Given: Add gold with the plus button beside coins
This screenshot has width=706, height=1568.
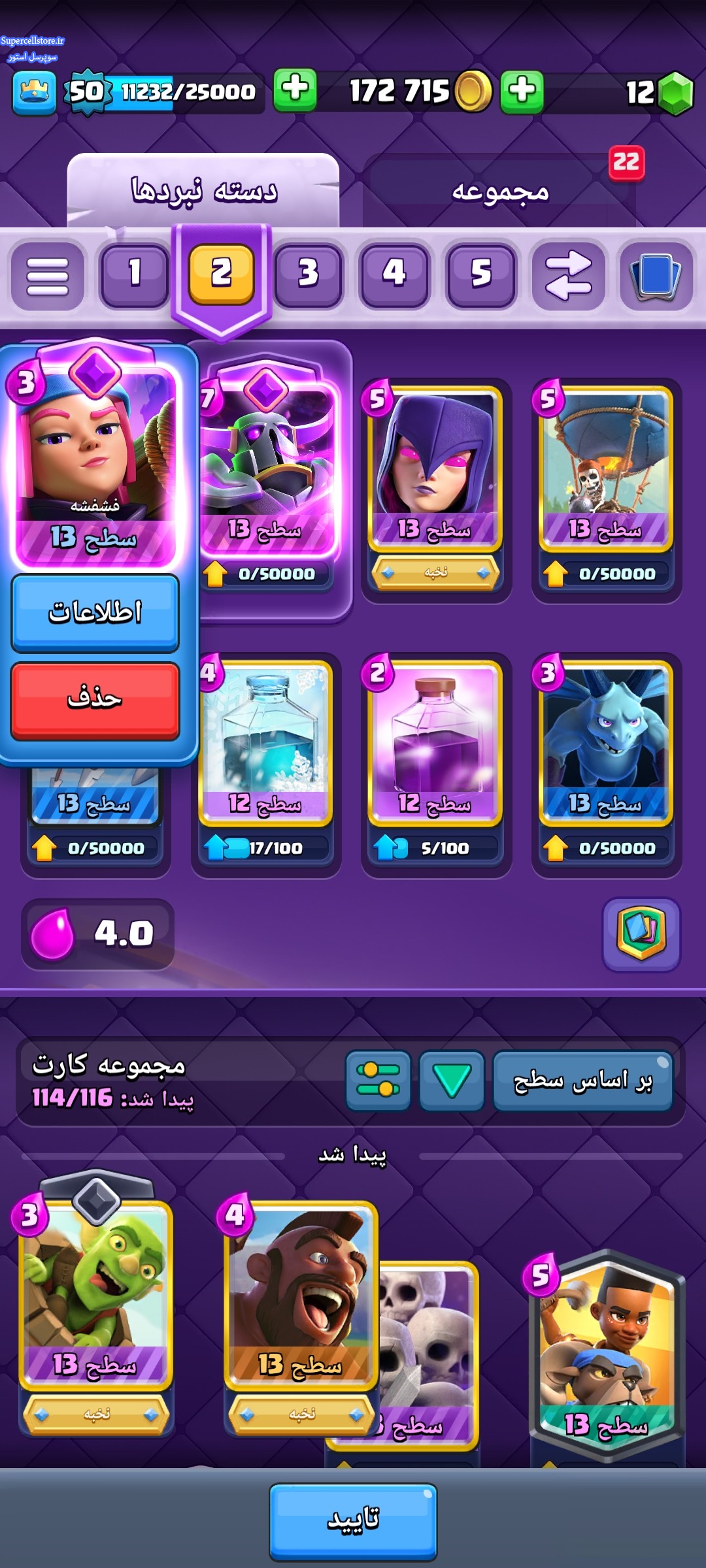Looking at the screenshot, I should click(522, 90).
